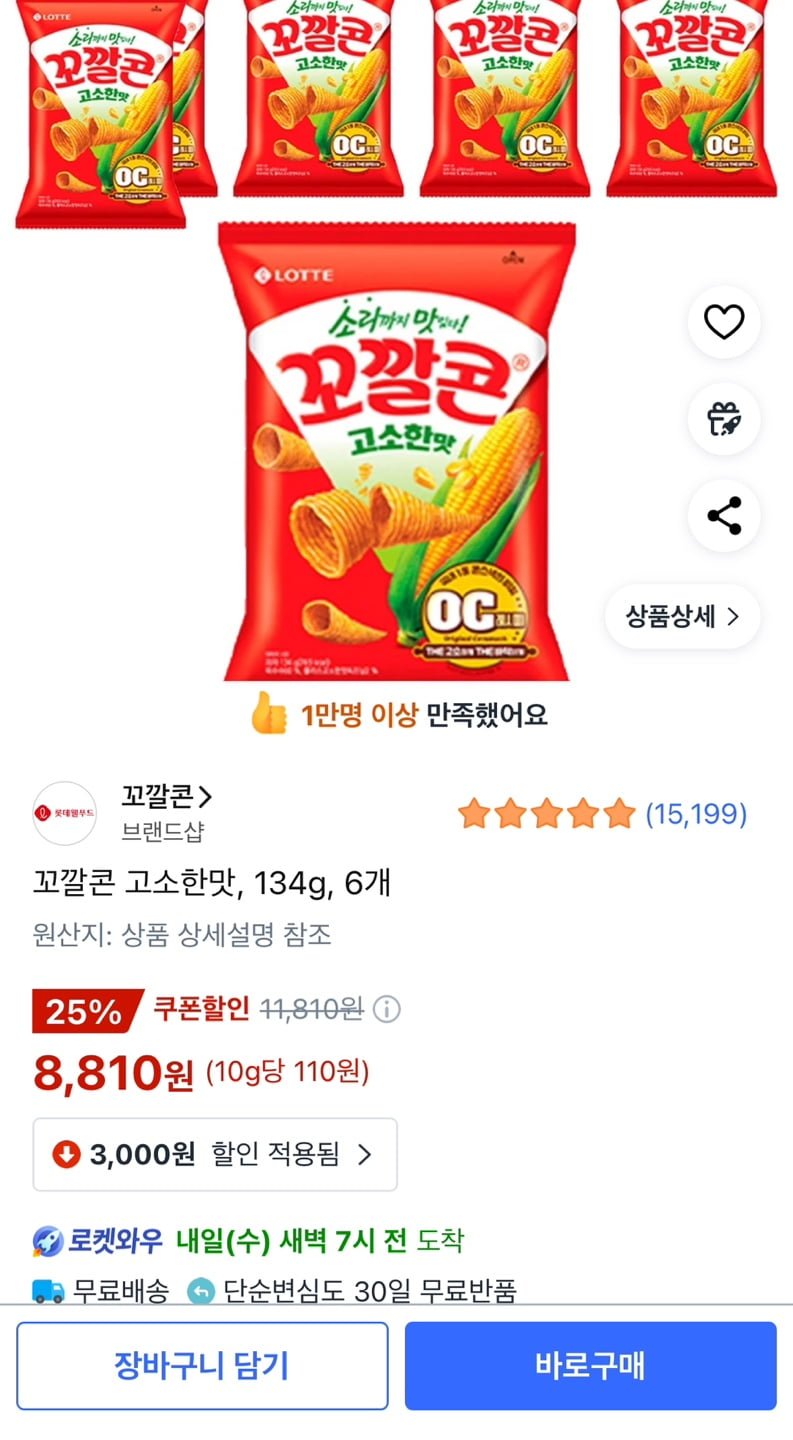Viewport: 793px width, 1440px height.
Task: Send this product as a gift
Action: (x=723, y=419)
